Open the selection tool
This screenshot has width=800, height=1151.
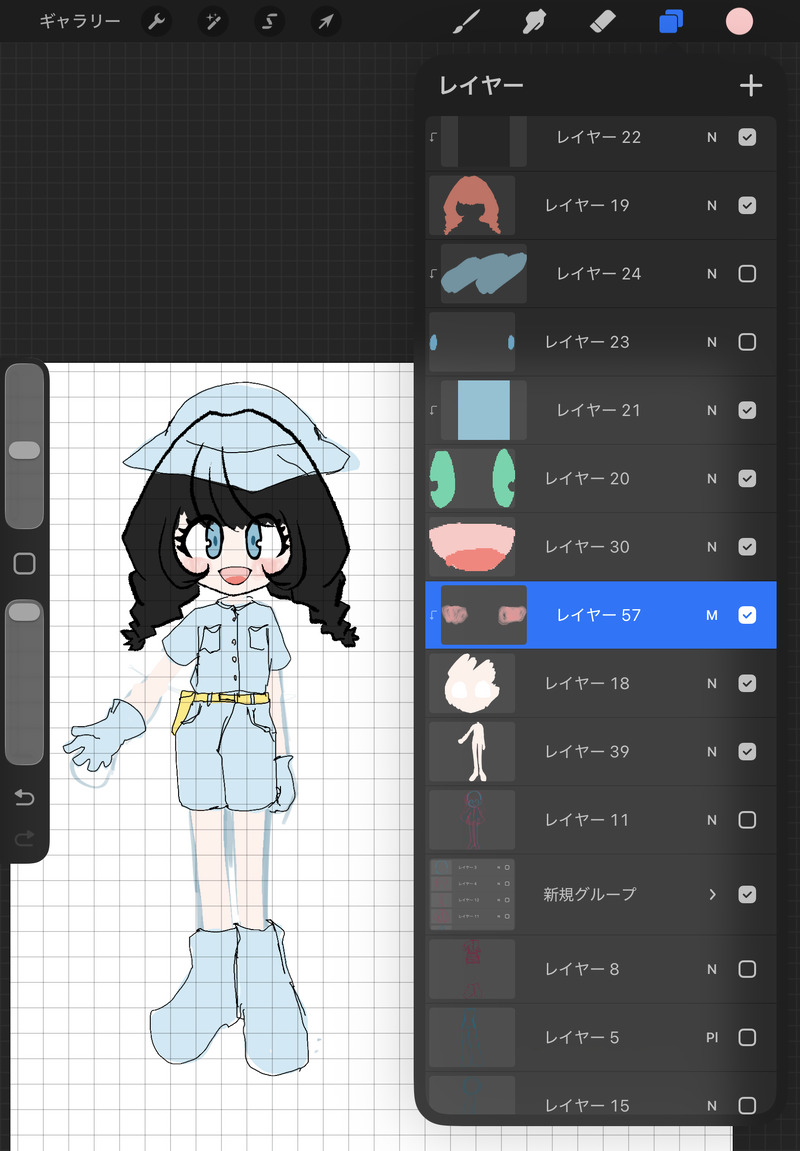pyautogui.click(x=268, y=21)
